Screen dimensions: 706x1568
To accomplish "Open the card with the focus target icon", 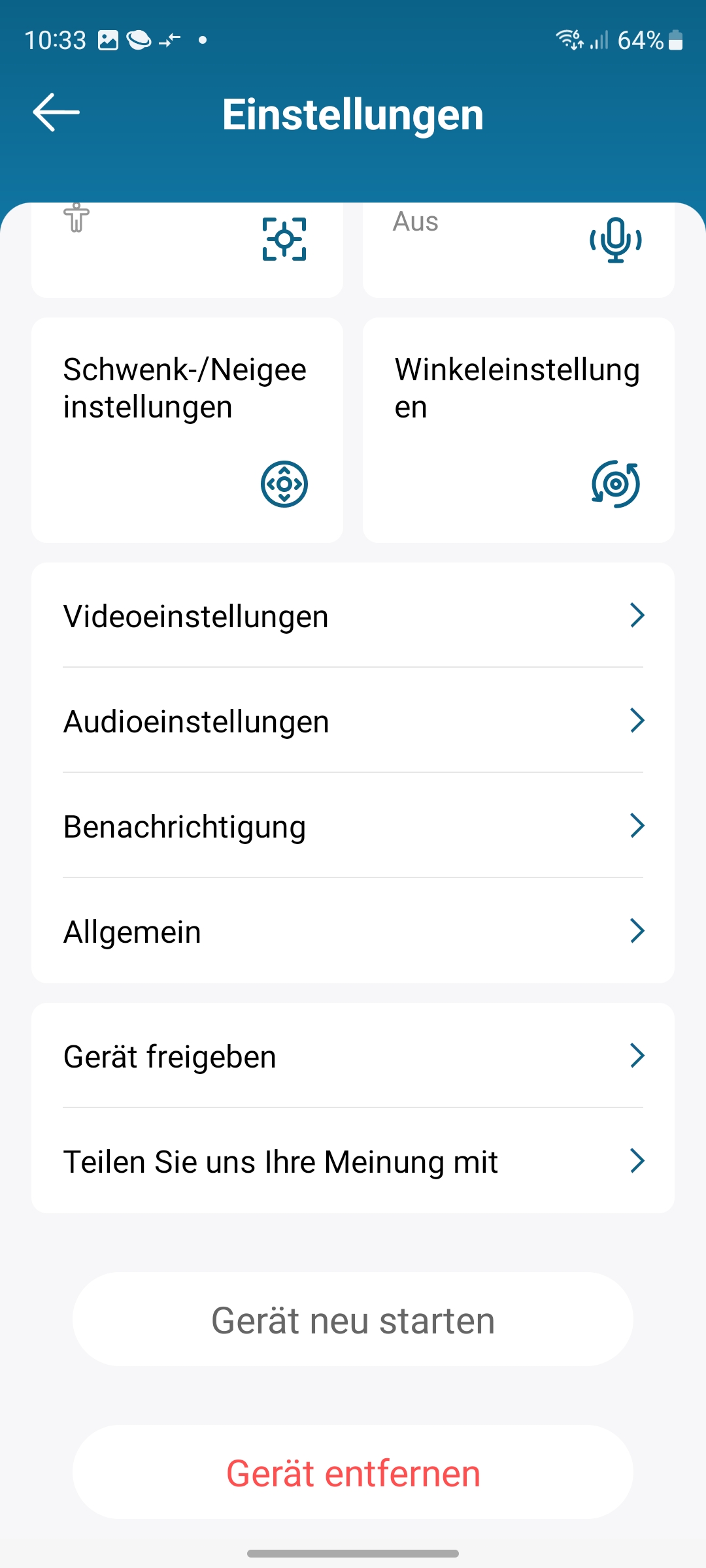I will coord(187,250).
